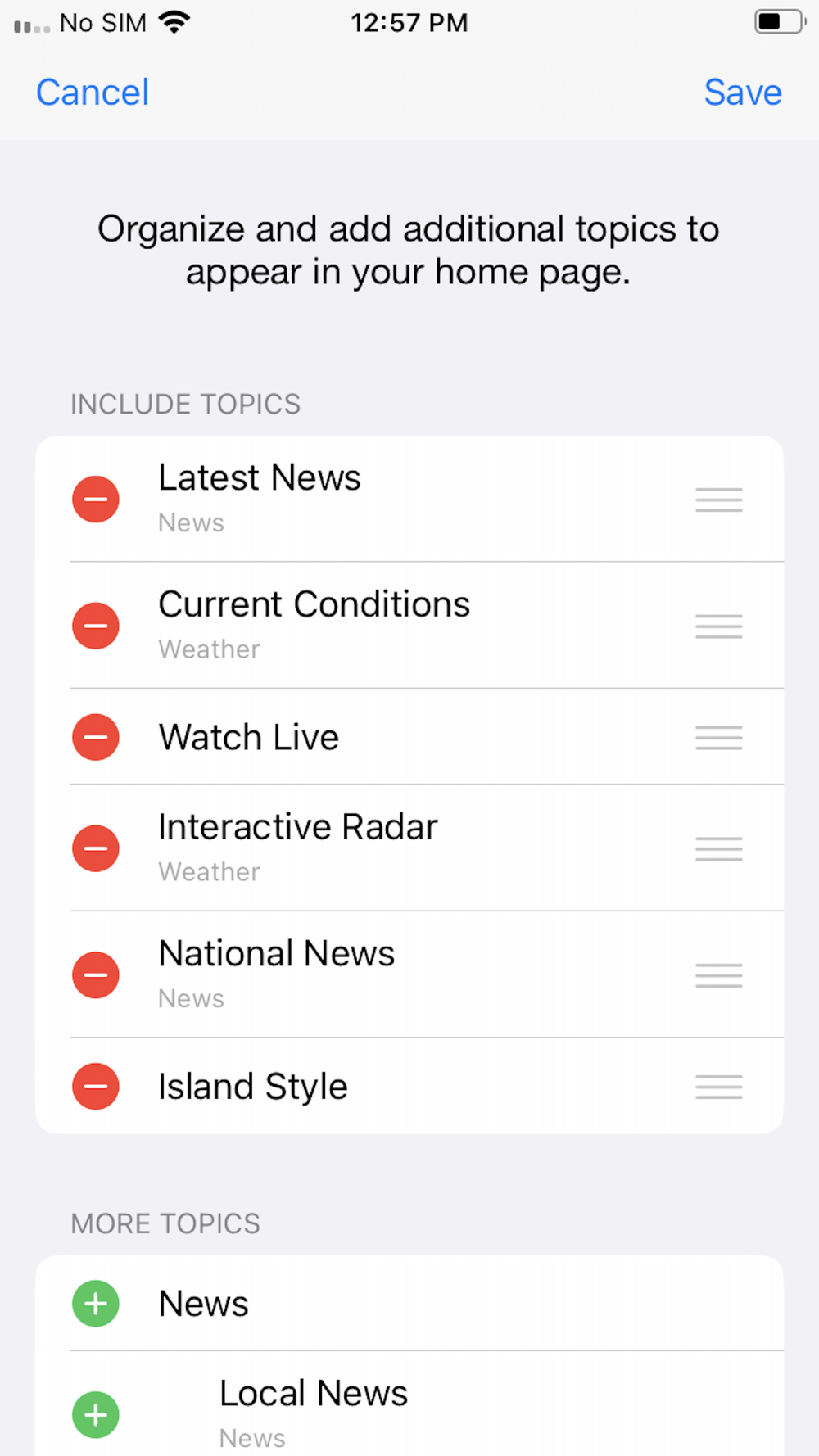Remove National News topic
Viewport: 819px width, 1456px height.
[96, 975]
